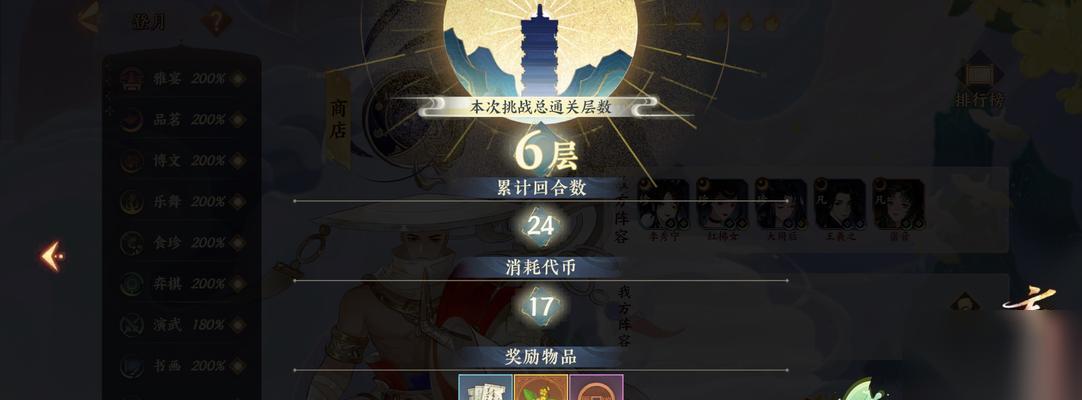The width and height of the screenshot is (1082, 400).
Task: Tap the glowing left arrow at screen edge
Action: (x=51, y=256)
